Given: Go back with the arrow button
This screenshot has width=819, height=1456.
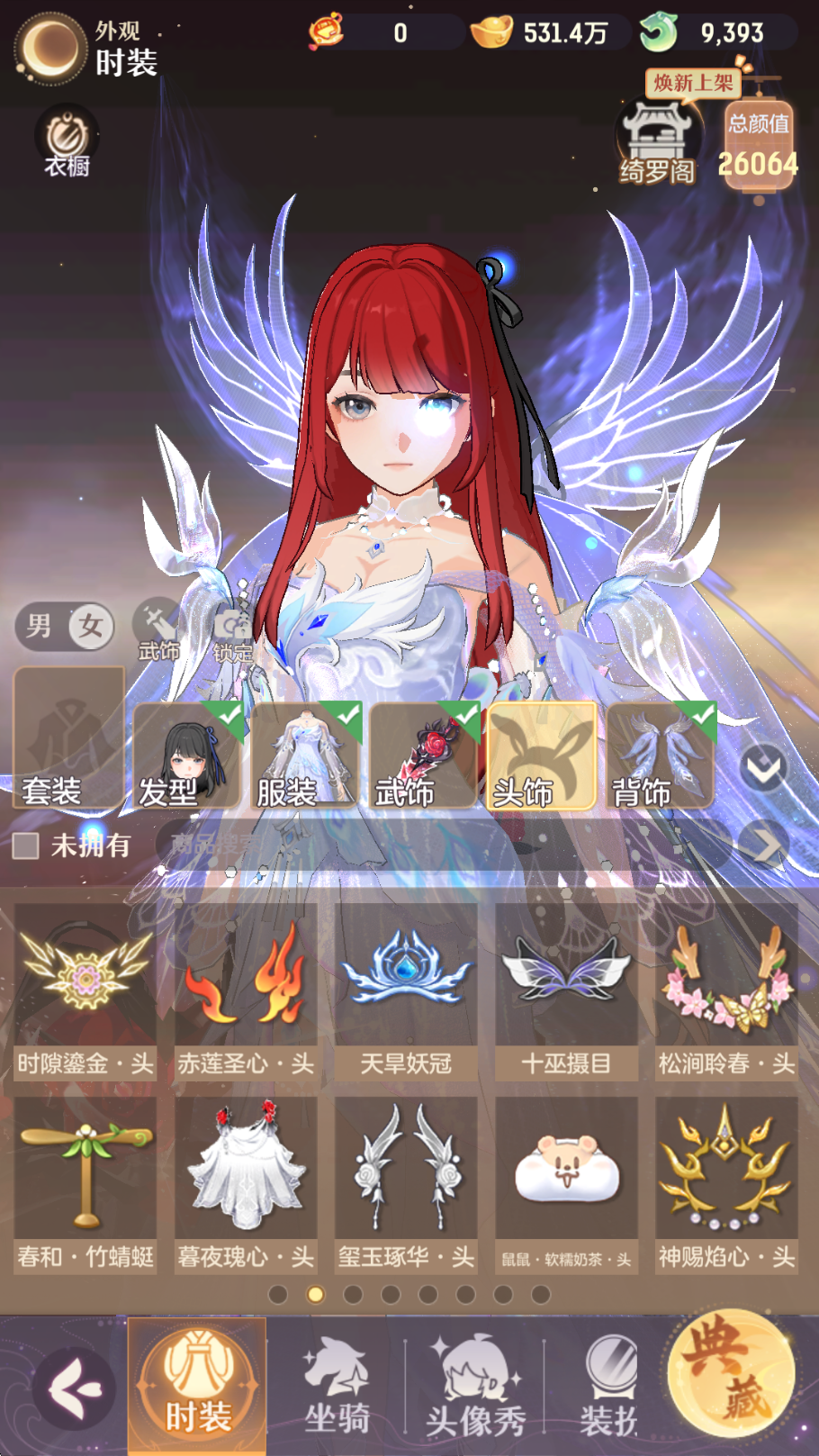Looking at the screenshot, I should [x=74, y=1388].
